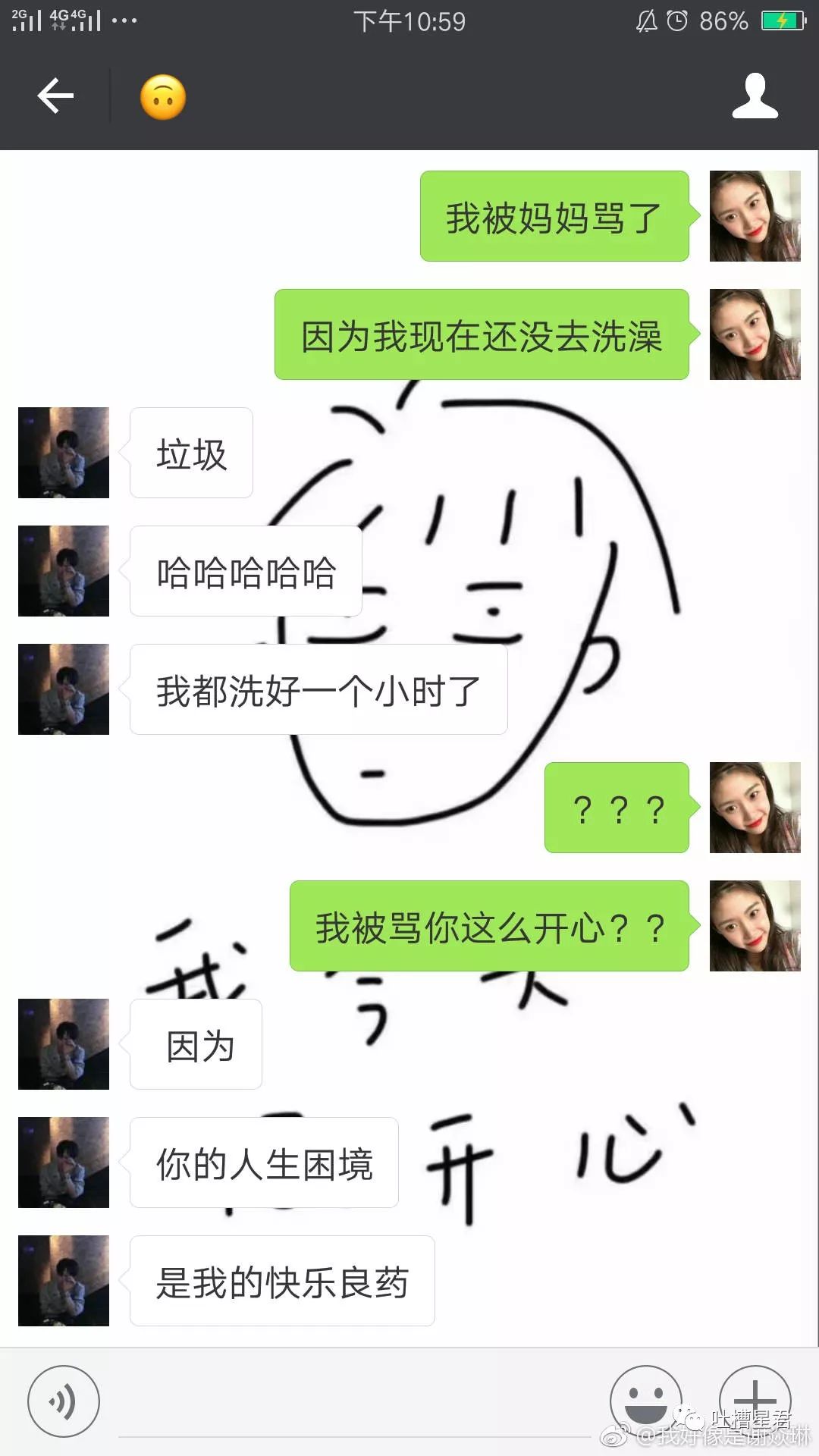Select the 我被妈妈骂了 message bubble
Screen dimensions: 819x1456
pos(554,218)
